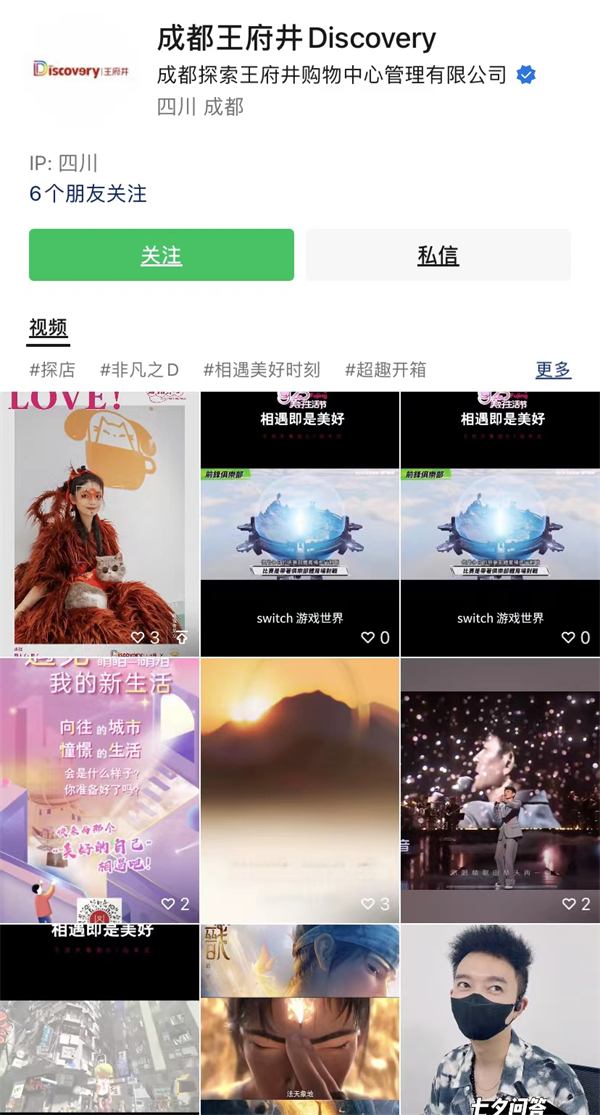Play the animated character praying video
Screen dimensions: 600x1115
point(300,1020)
